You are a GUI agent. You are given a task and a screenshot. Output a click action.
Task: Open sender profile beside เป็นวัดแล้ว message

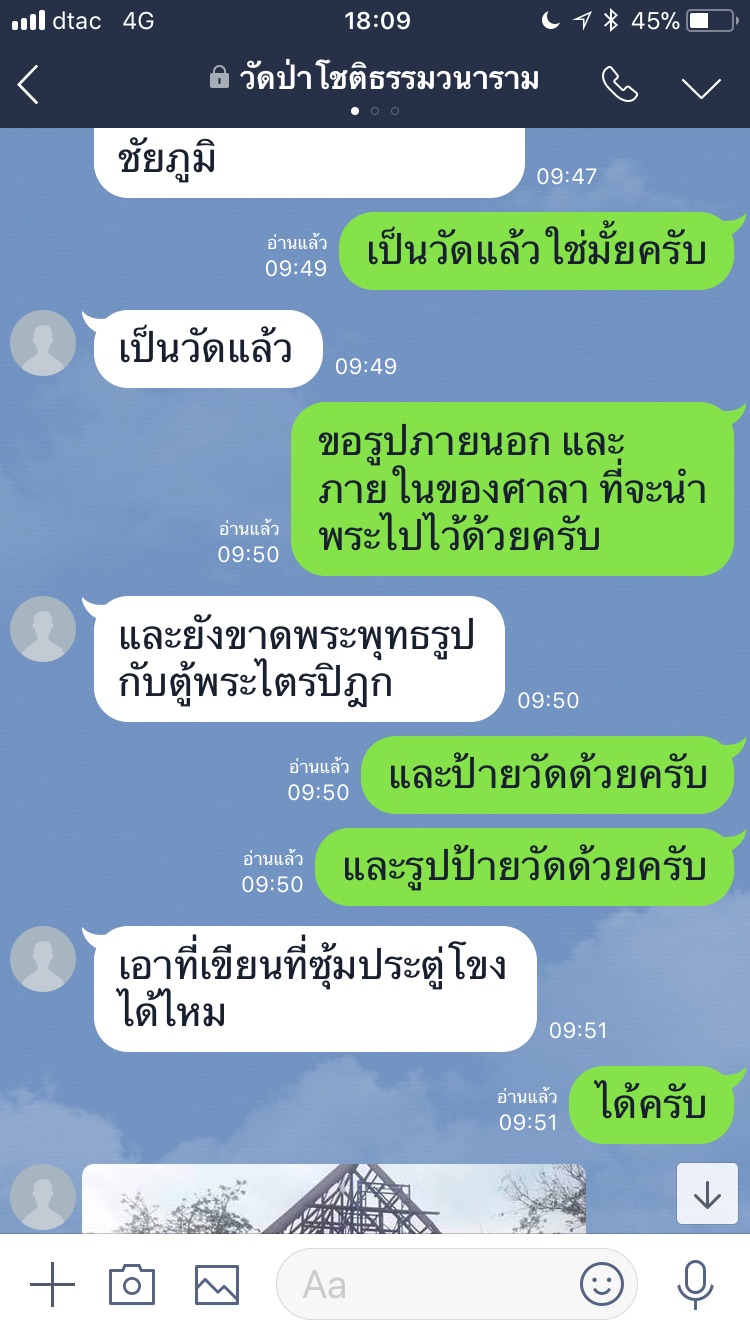43,343
